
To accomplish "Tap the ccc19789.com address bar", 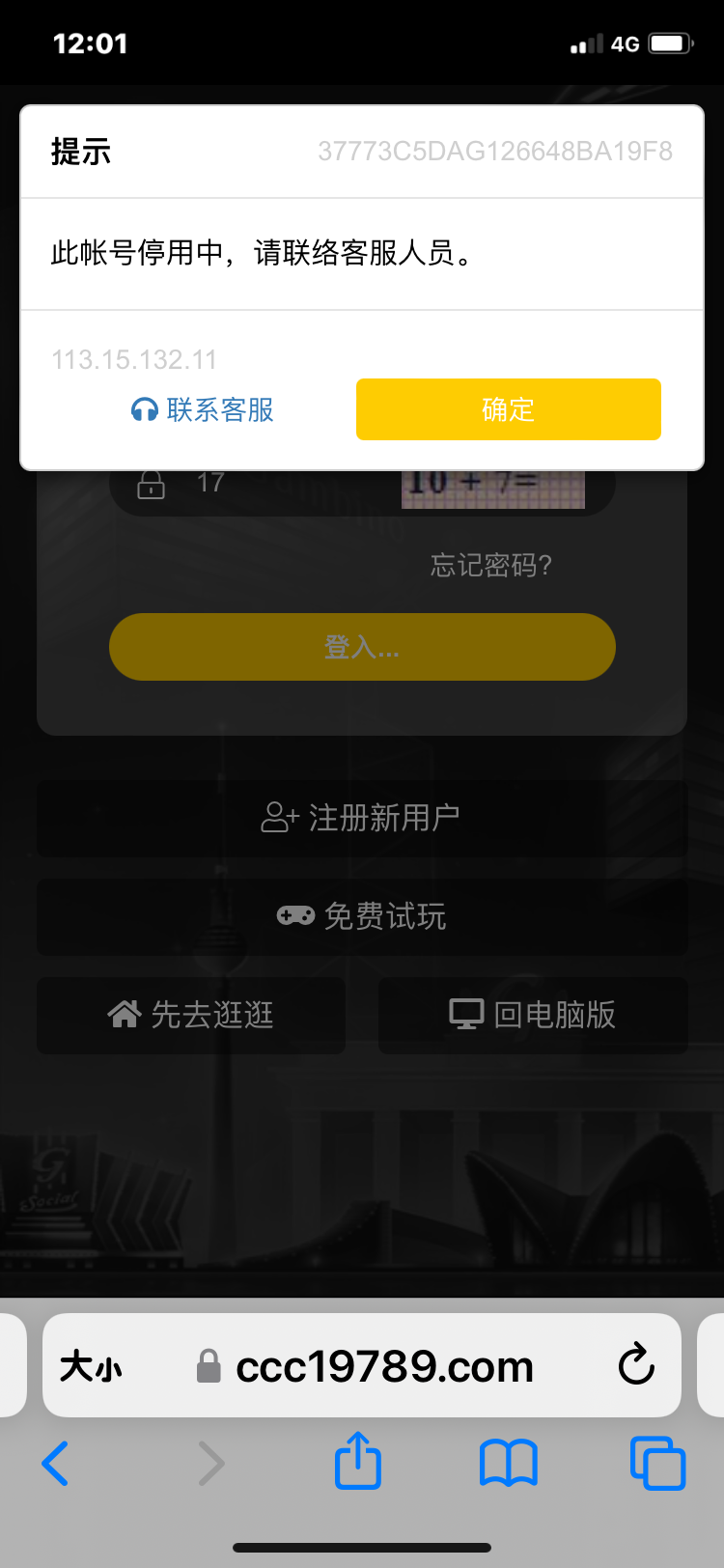I will (x=384, y=1366).
